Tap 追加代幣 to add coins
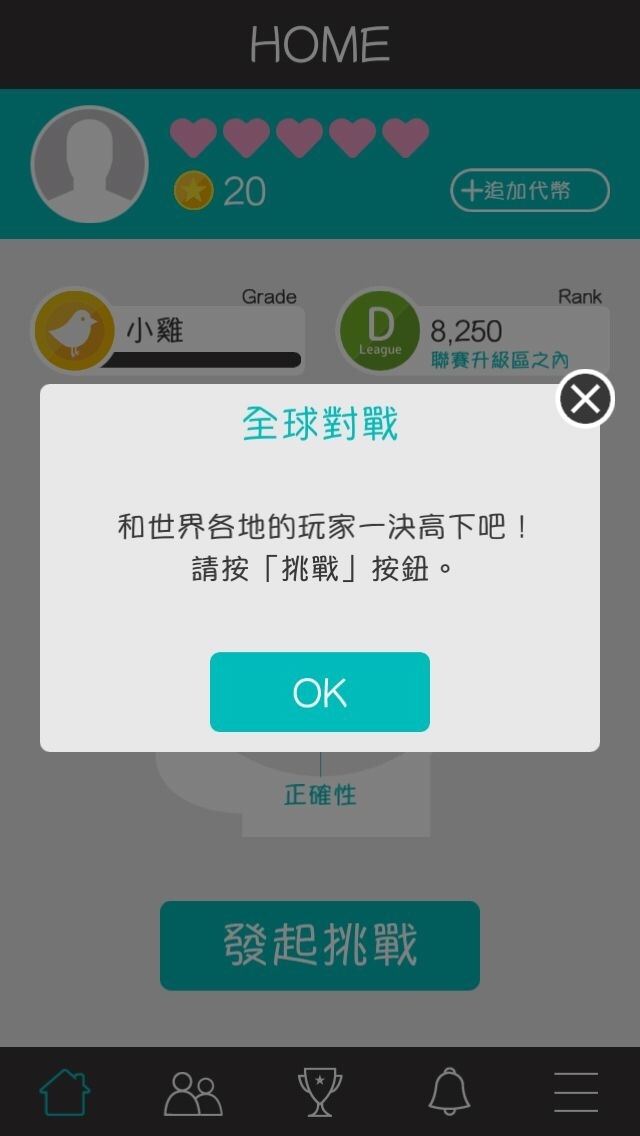640x1136 pixels. coord(529,190)
